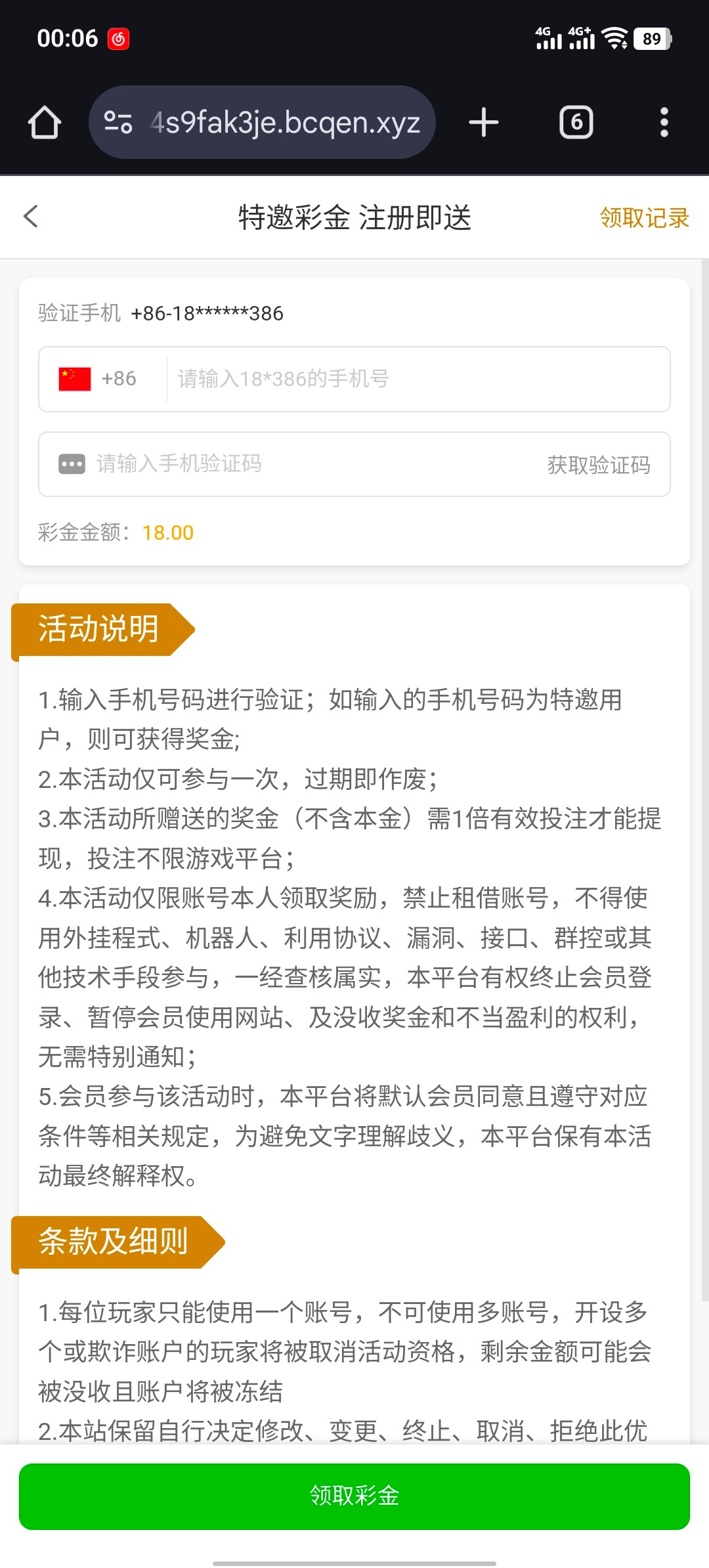Viewport: 709px width, 1568px height.
Task: Open 领取记录 claim history
Action: pos(644,218)
